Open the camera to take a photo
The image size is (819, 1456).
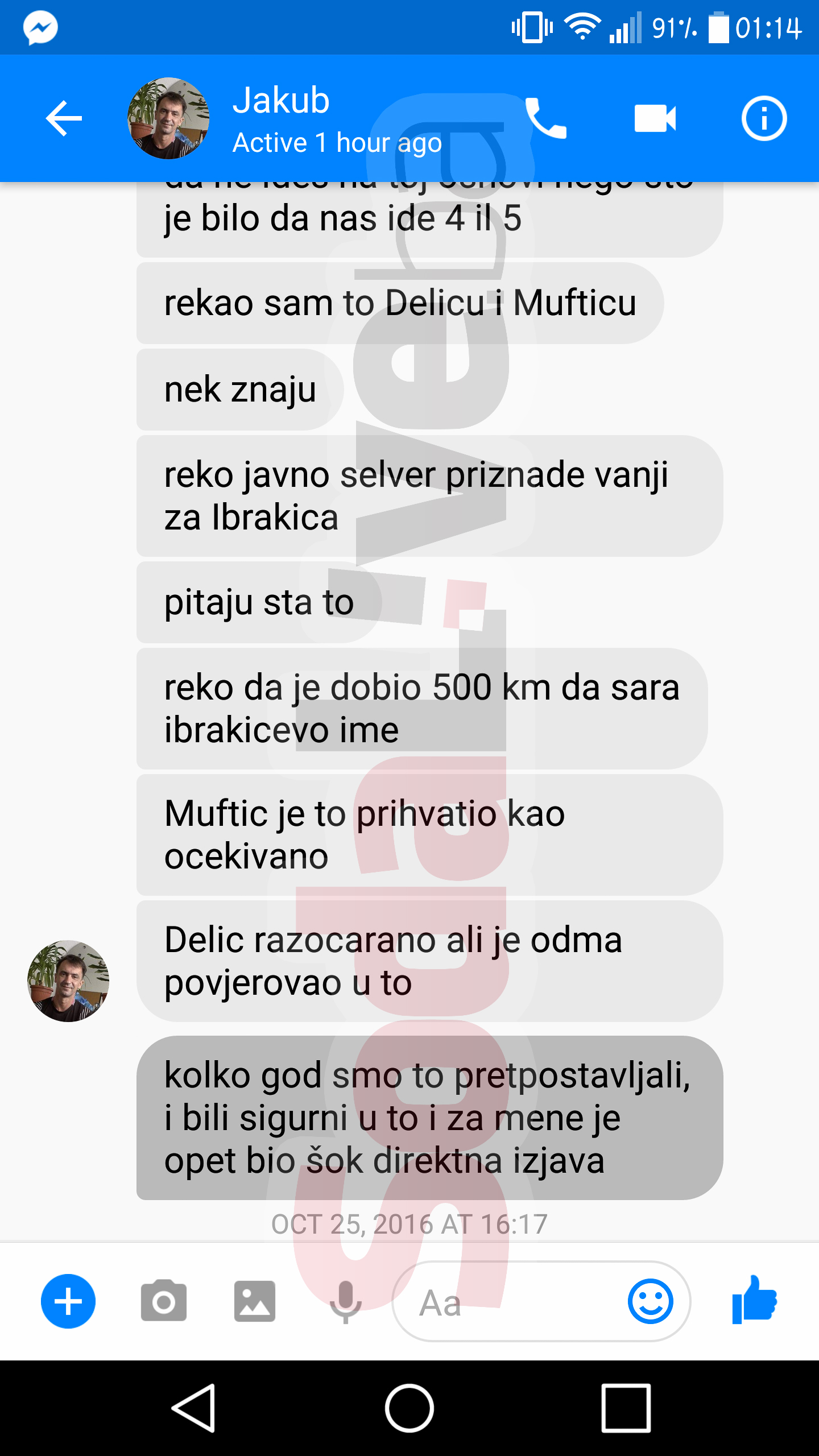coord(164,1301)
